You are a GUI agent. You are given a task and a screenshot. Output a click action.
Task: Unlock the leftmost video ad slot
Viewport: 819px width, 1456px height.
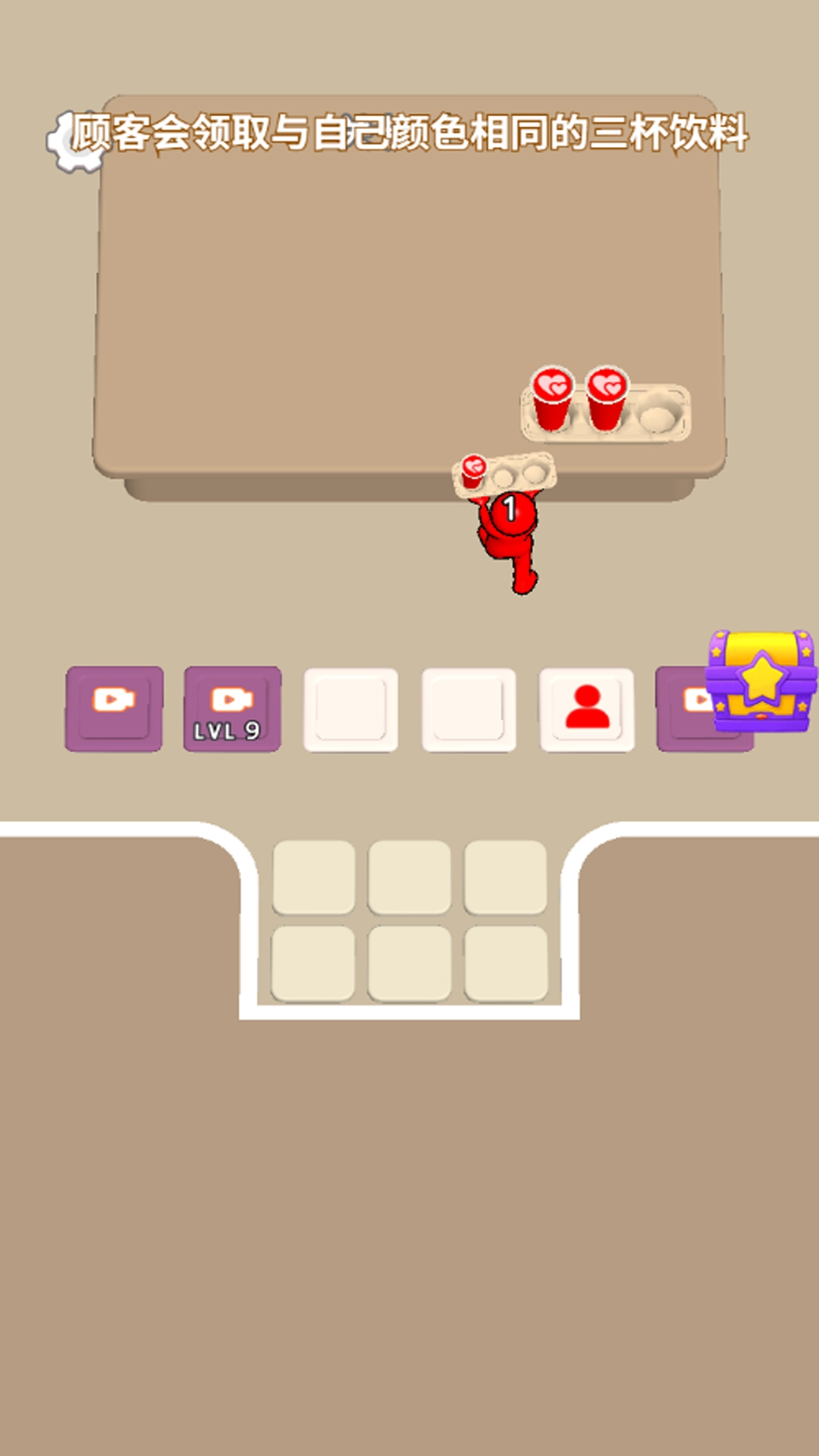(114, 708)
